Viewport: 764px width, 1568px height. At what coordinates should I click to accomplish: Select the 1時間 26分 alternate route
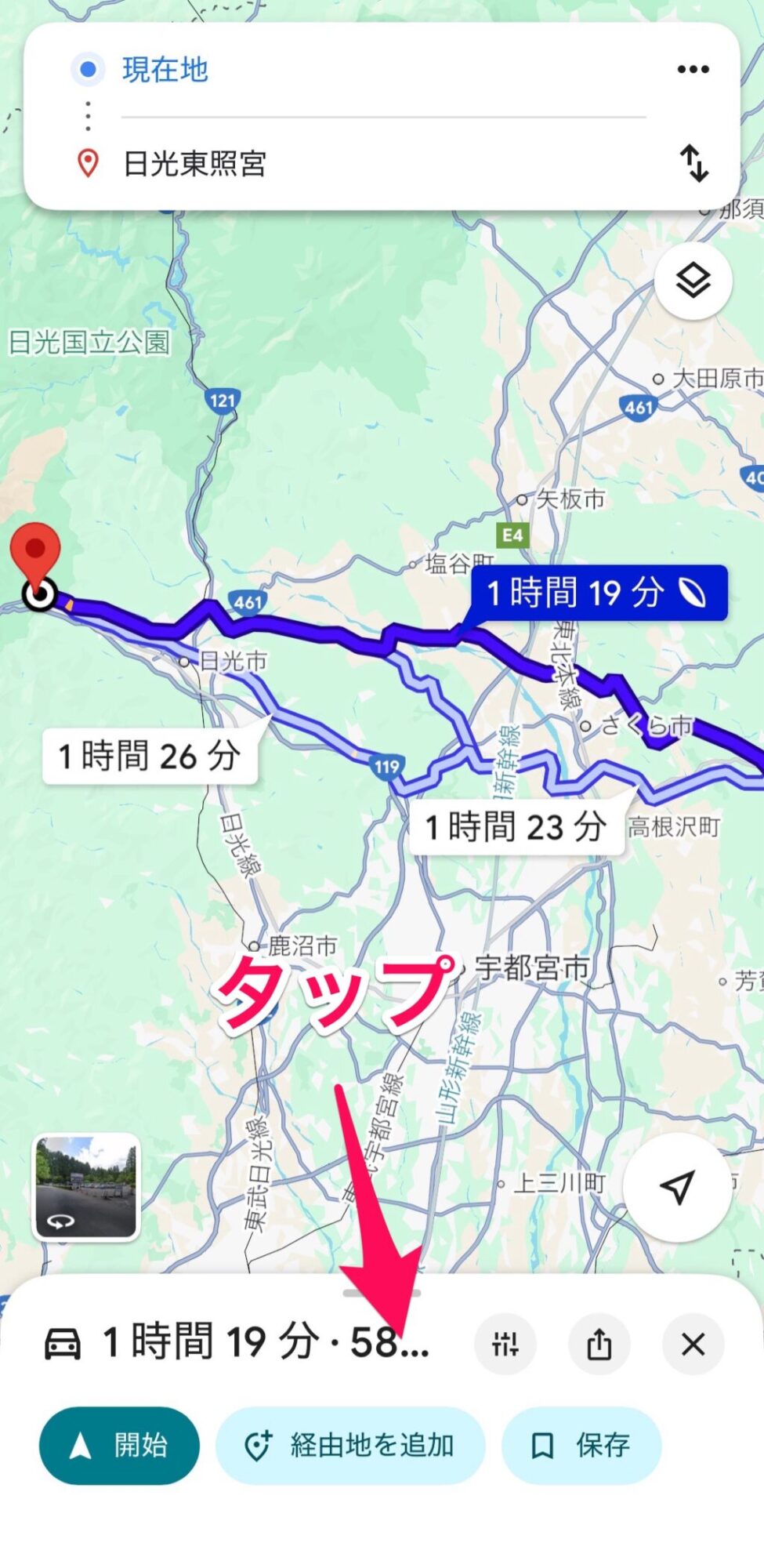(149, 757)
